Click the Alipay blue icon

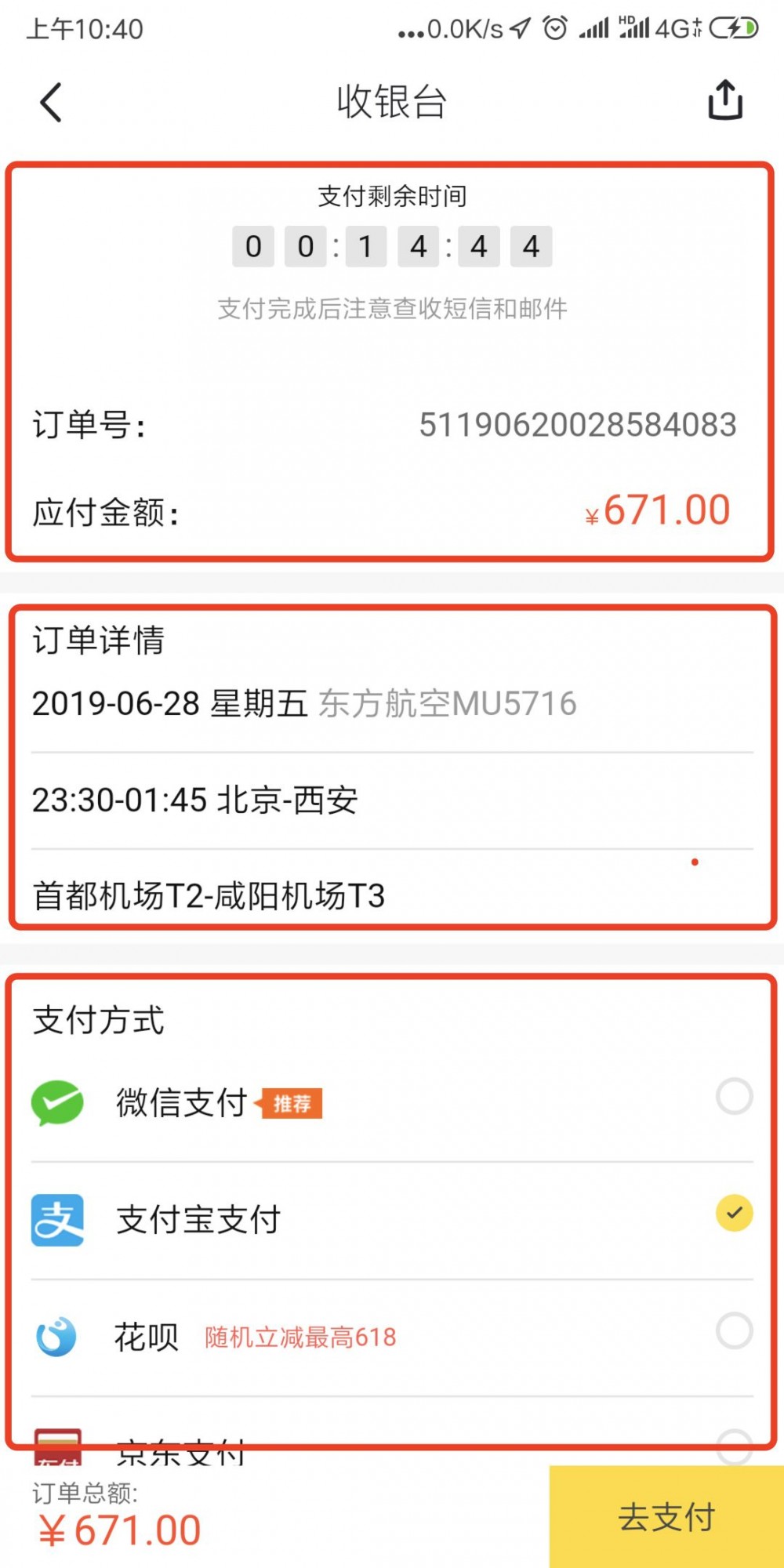(x=56, y=1218)
